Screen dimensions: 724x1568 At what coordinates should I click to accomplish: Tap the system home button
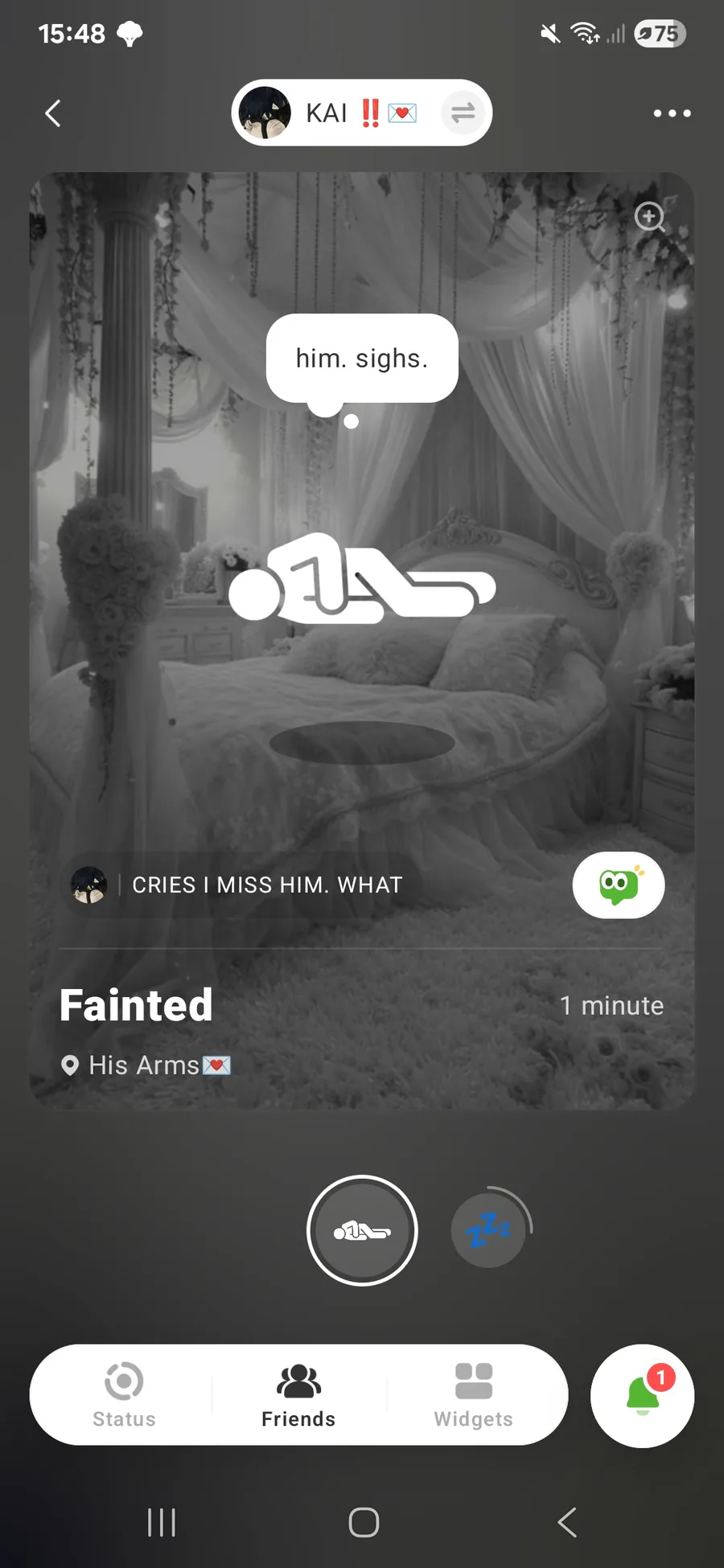tap(364, 1522)
